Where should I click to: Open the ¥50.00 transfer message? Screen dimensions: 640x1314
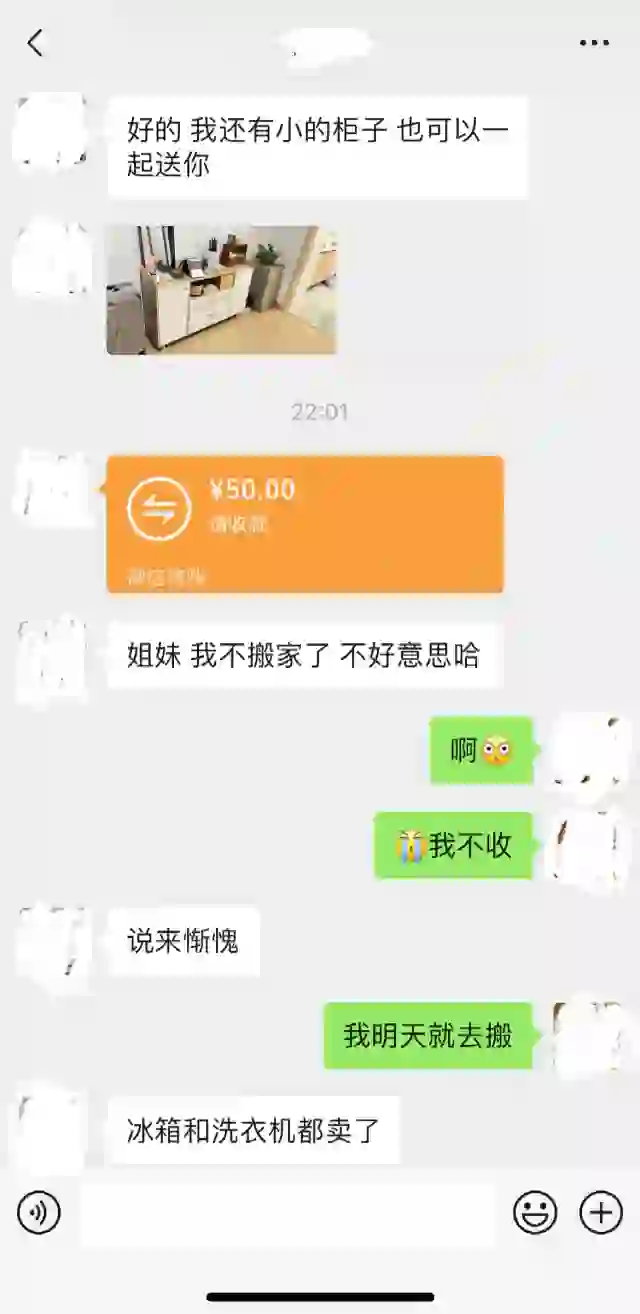tap(305, 523)
